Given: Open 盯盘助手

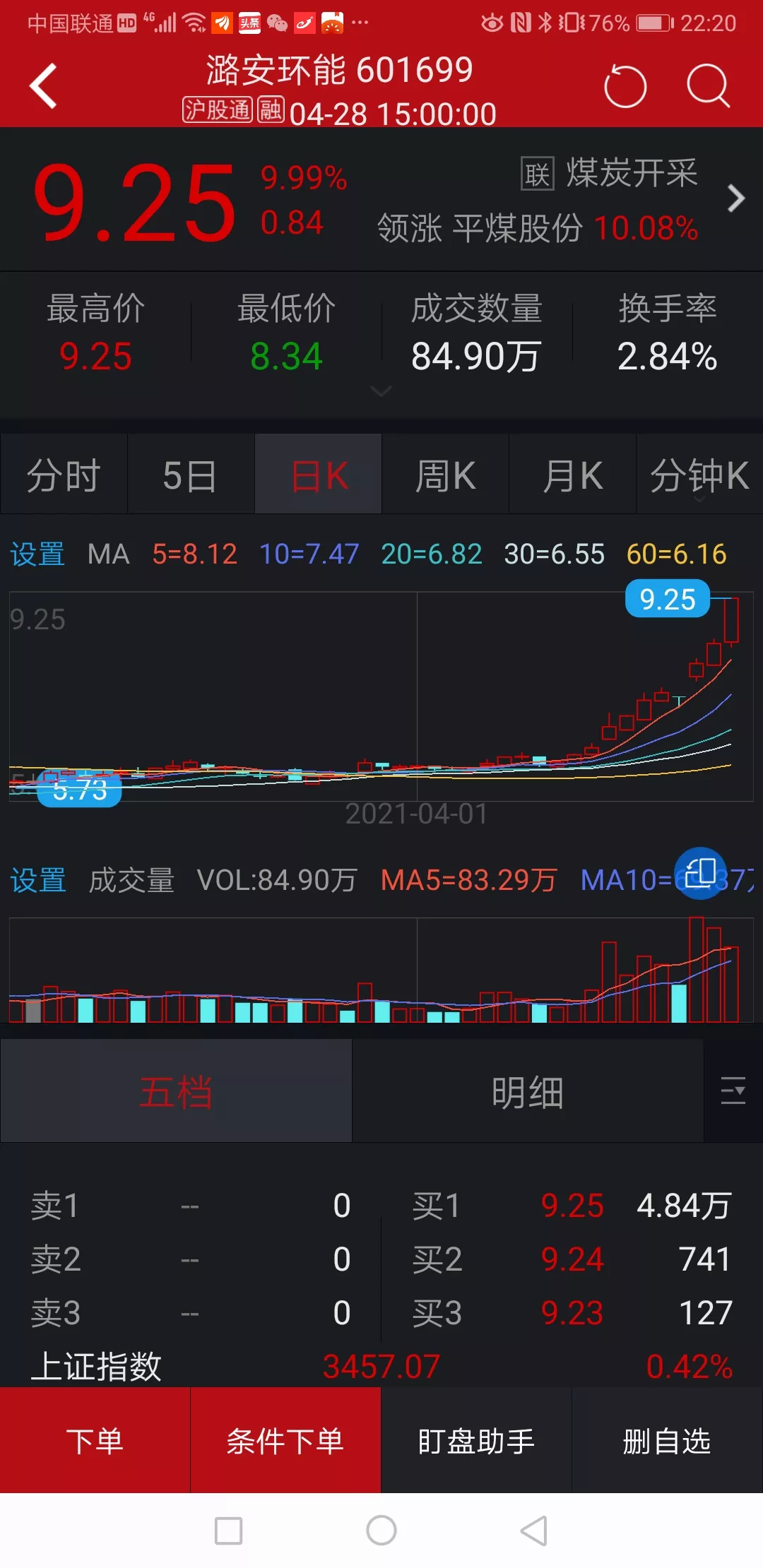Looking at the screenshot, I should (476, 1441).
